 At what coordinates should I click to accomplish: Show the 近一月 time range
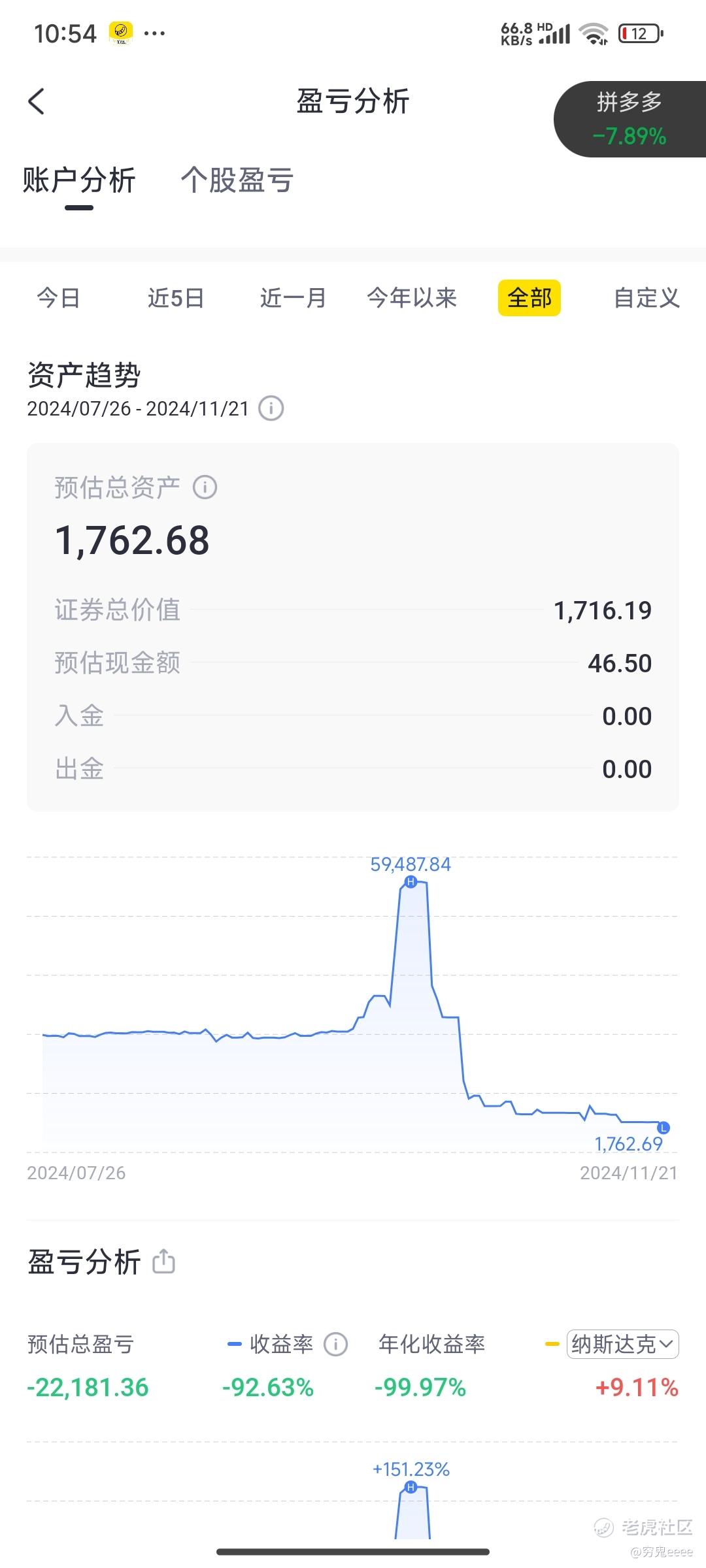[x=293, y=298]
